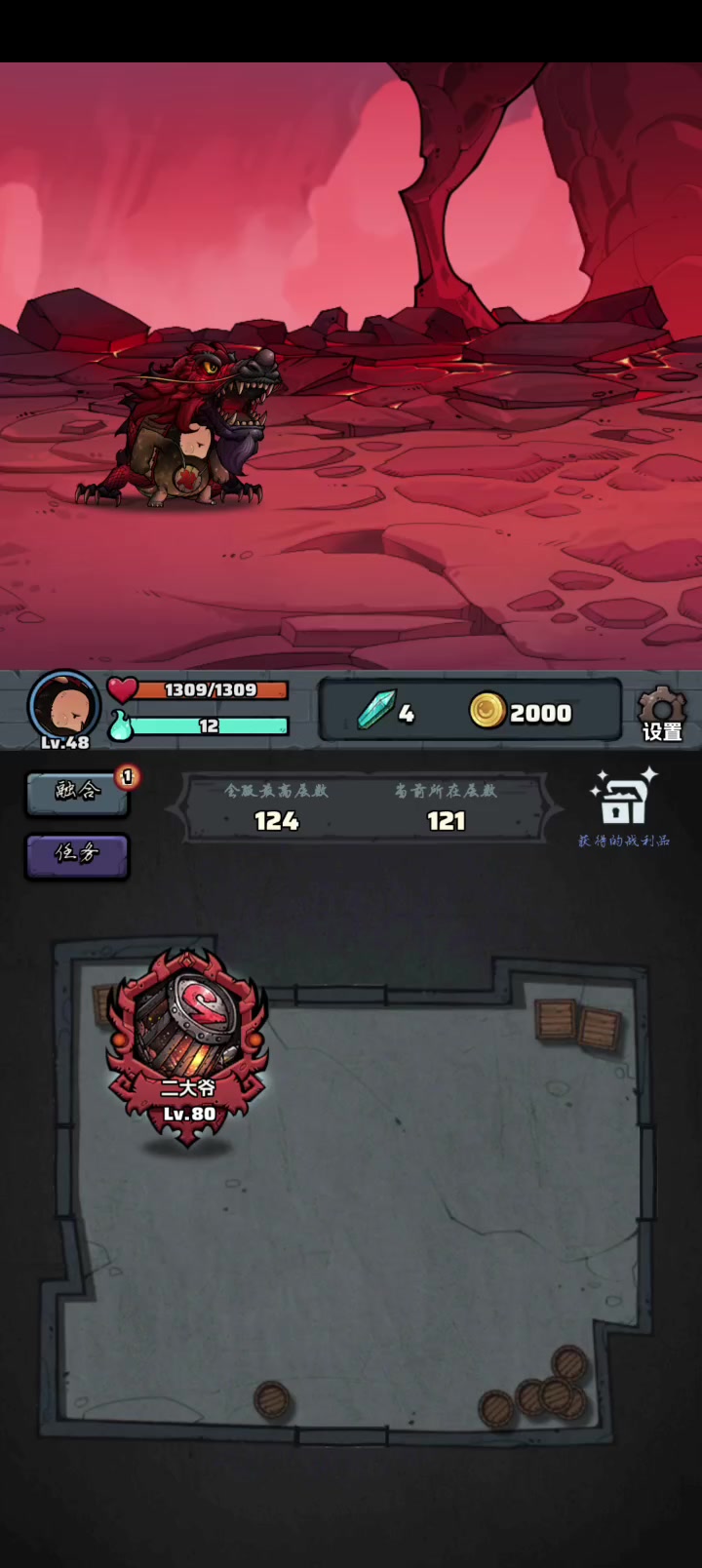Open the 设置 settings gear

[x=662, y=714]
